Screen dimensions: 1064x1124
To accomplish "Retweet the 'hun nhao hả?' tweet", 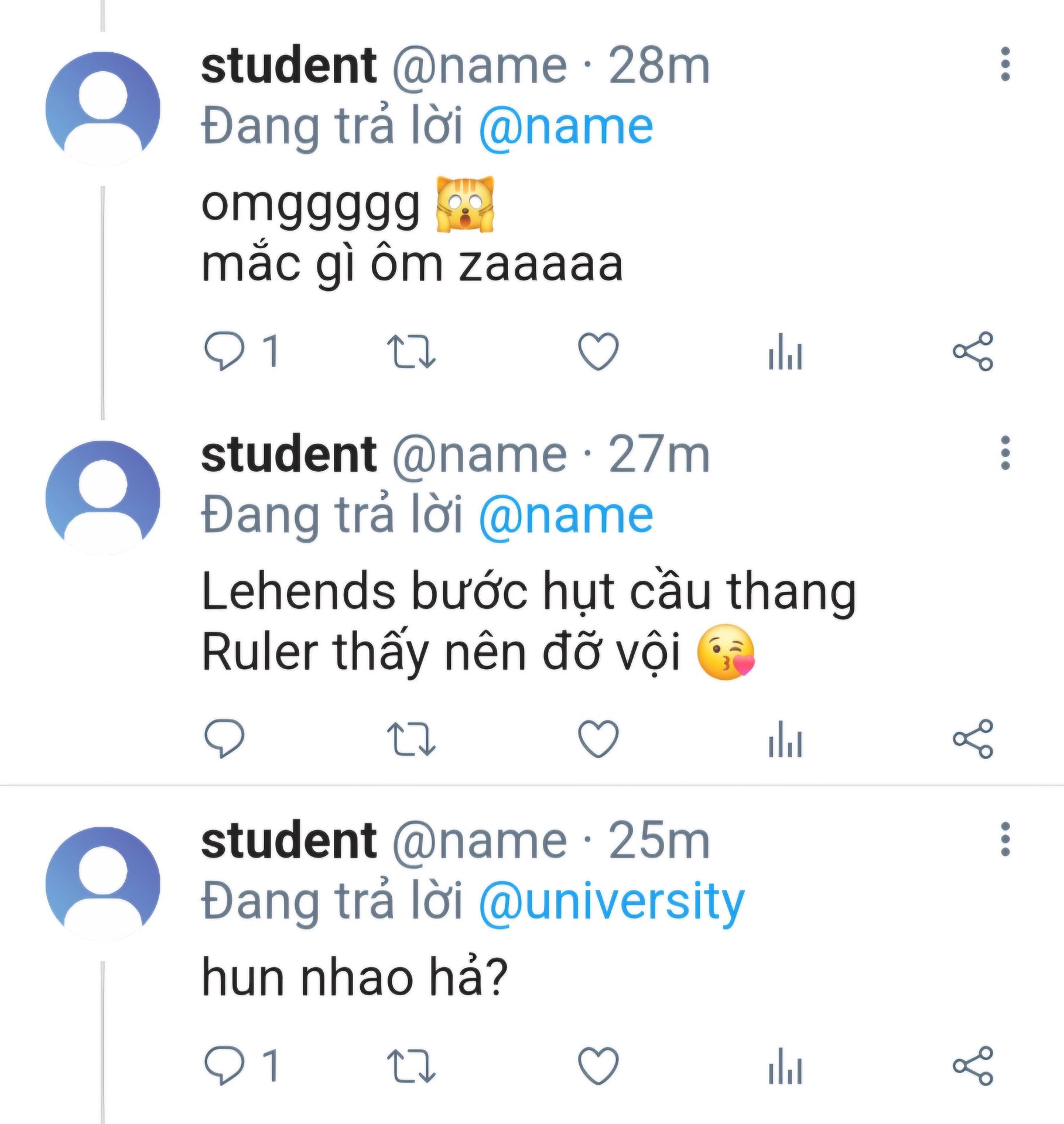I will pos(411,1065).
